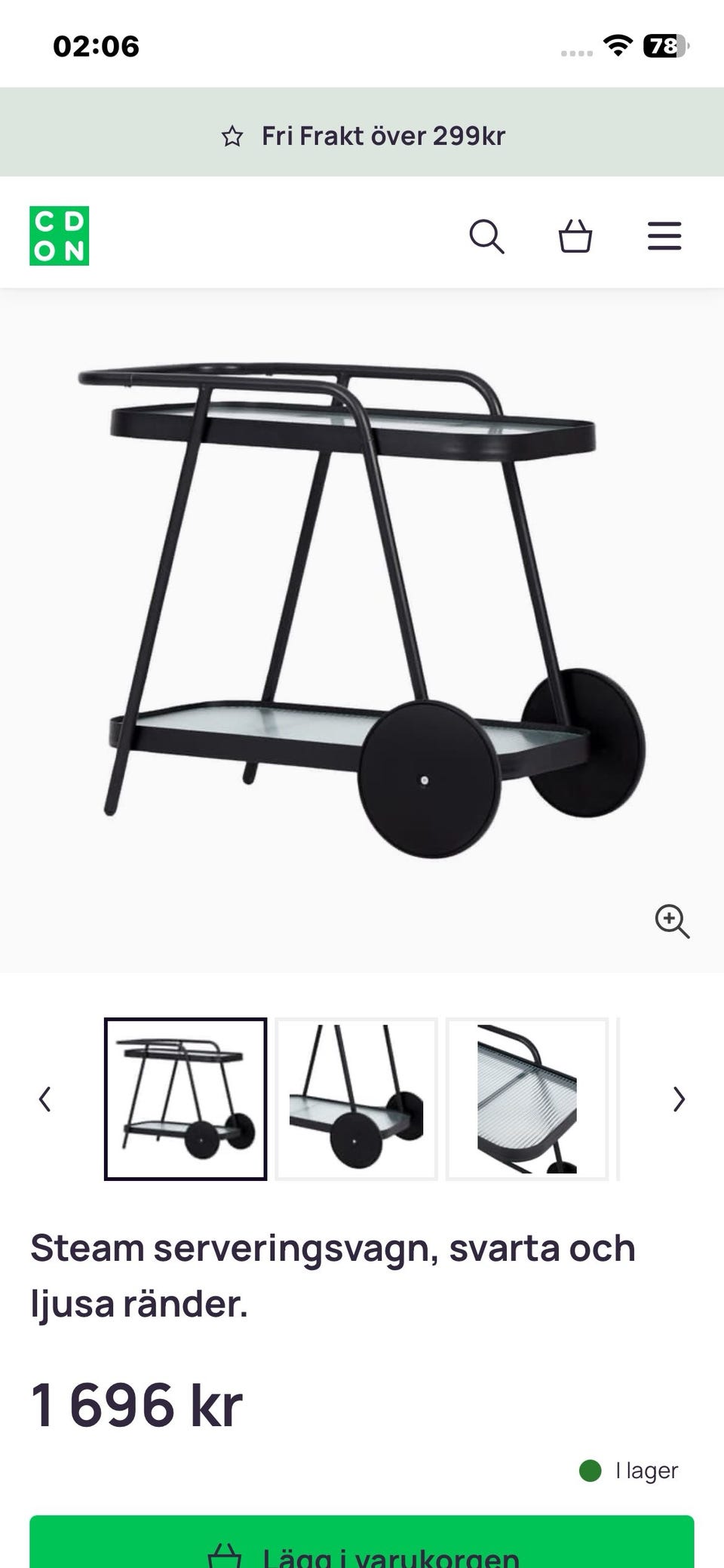
Task: Zoom in on the product image
Action: (672, 921)
